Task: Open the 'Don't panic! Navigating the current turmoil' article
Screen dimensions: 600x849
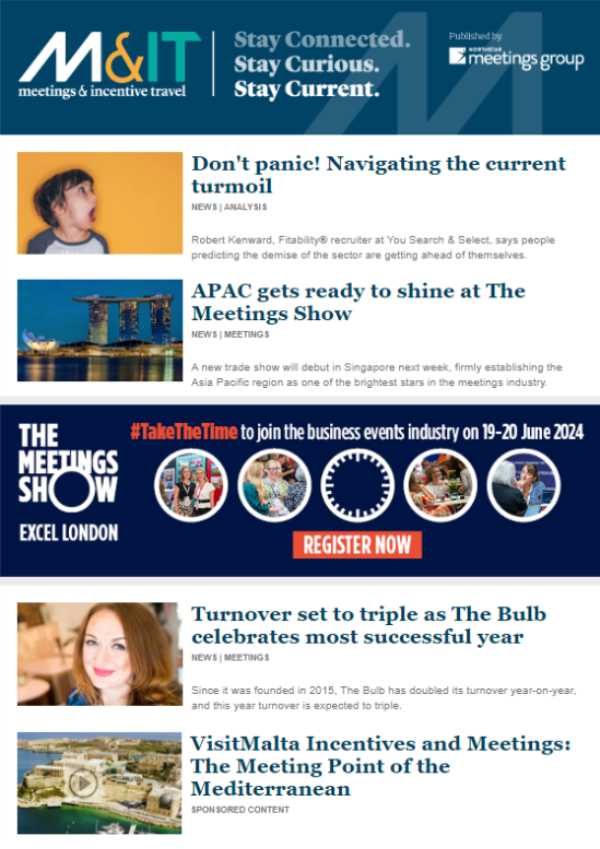Action: click(378, 174)
